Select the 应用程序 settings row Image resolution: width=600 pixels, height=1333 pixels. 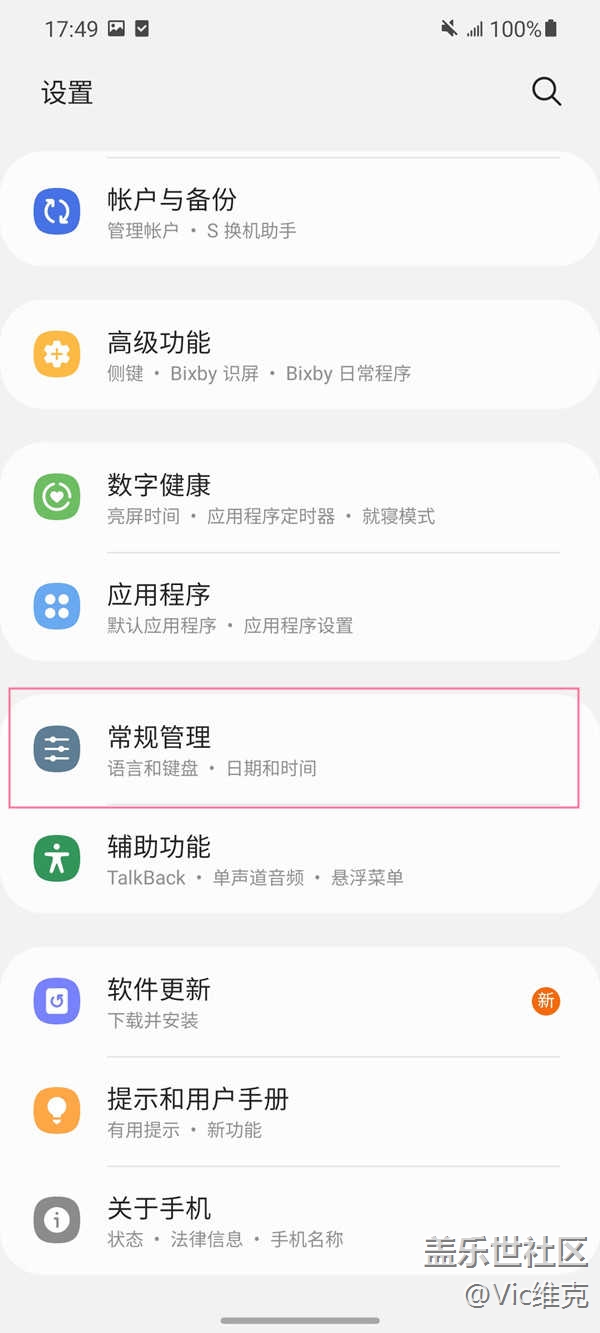[x=300, y=607]
